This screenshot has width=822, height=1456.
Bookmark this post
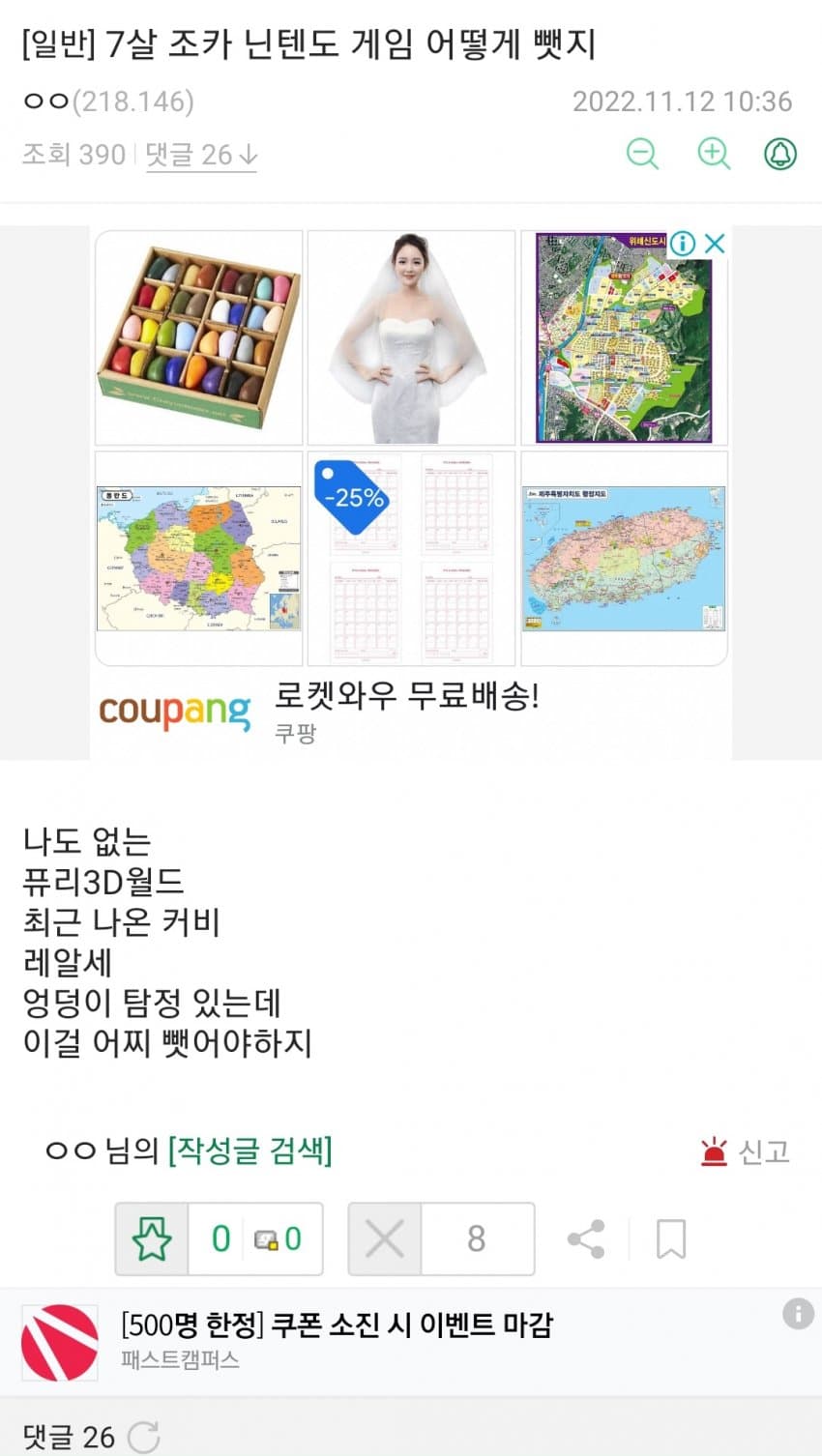click(670, 1238)
